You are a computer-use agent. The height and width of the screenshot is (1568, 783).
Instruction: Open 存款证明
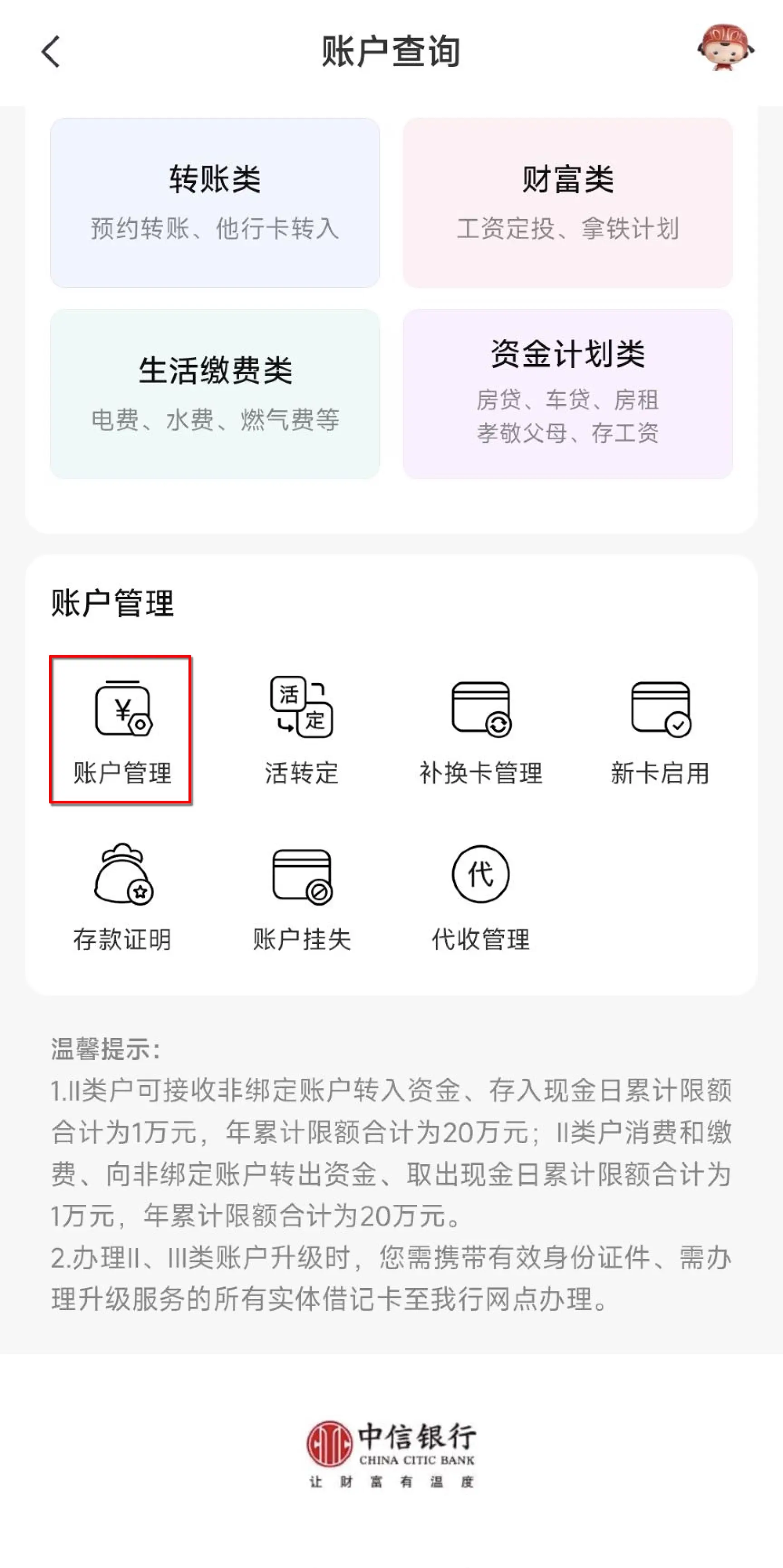pyautogui.click(x=122, y=897)
